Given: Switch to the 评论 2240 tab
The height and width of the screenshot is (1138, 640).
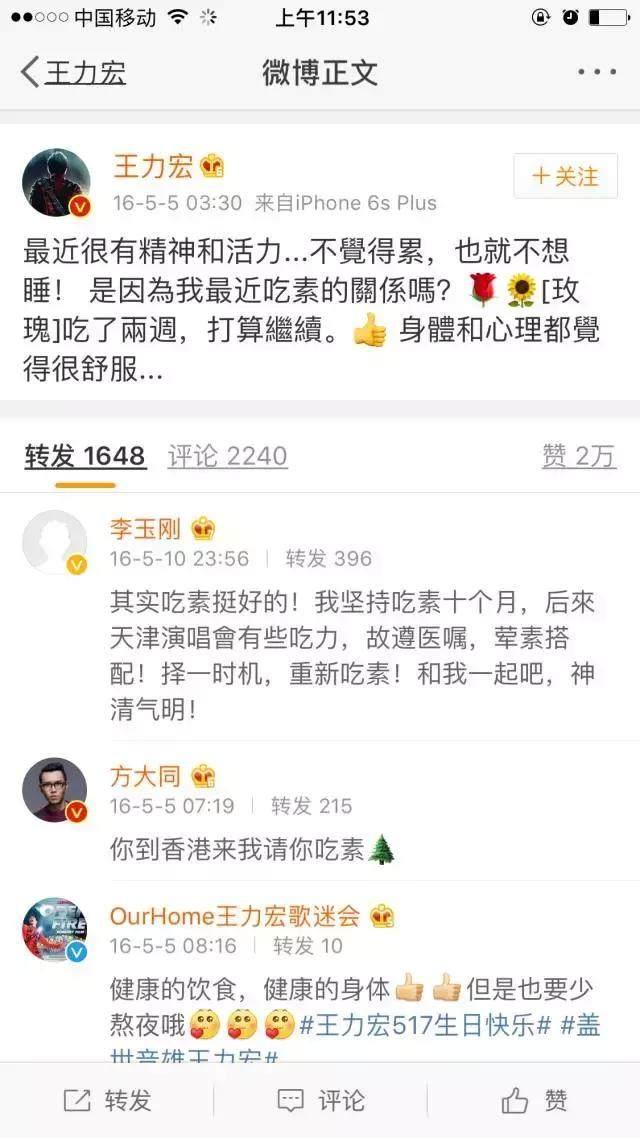Looking at the screenshot, I should [x=227, y=456].
